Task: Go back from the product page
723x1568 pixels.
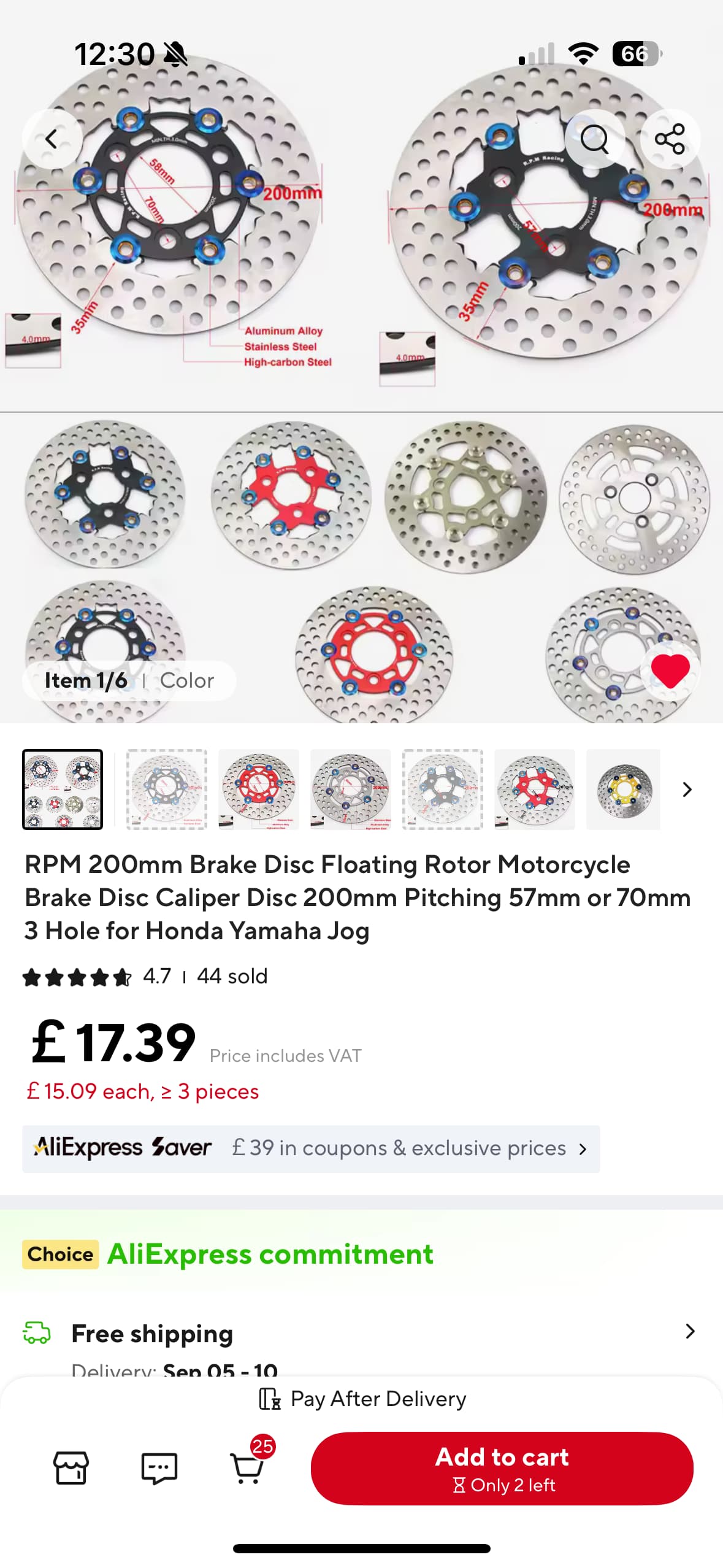Action: click(x=52, y=139)
